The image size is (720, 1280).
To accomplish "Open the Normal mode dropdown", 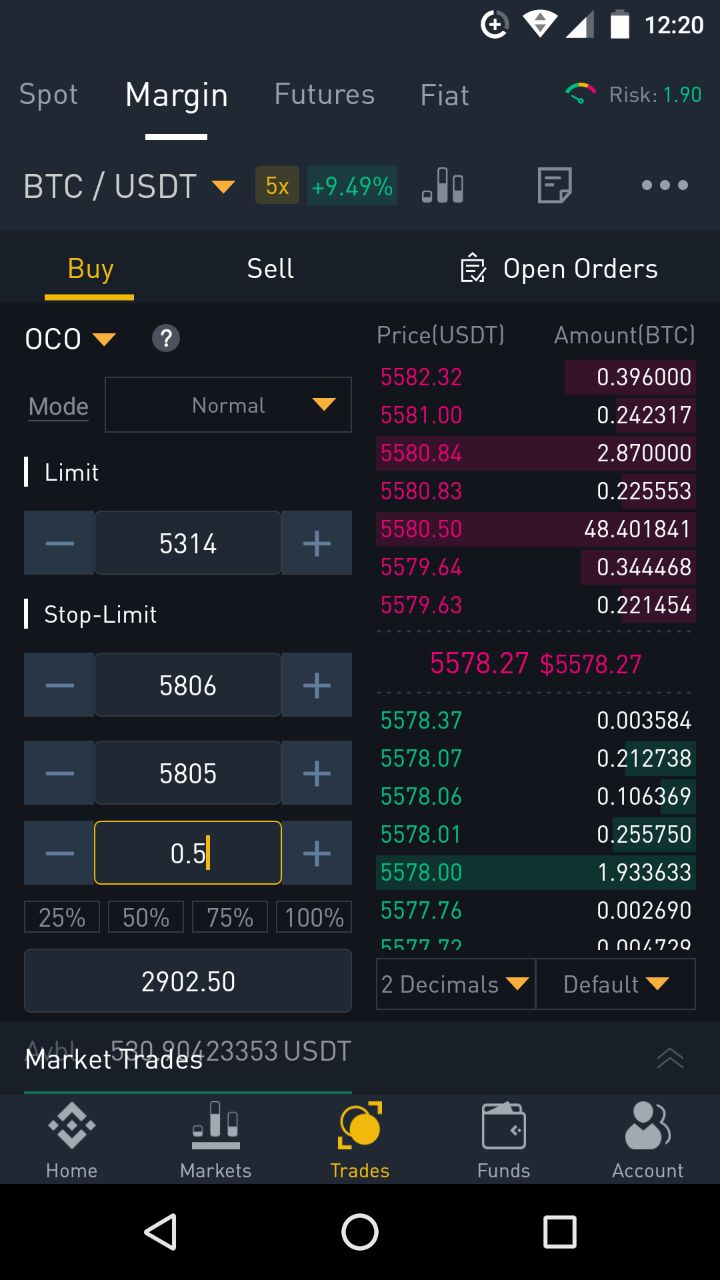I will (x=228, y=405).
